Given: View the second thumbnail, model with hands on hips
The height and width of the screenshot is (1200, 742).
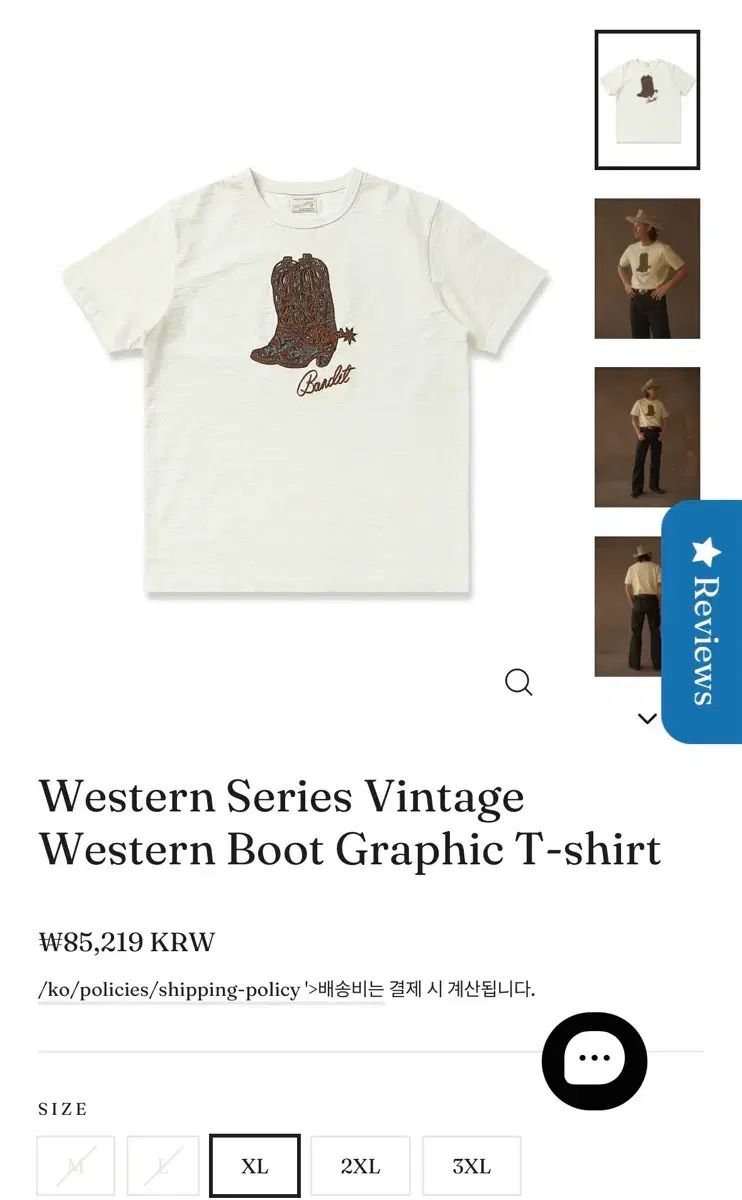Looking at the screenshot, I should pyautogui.click(x=647, y=268).
